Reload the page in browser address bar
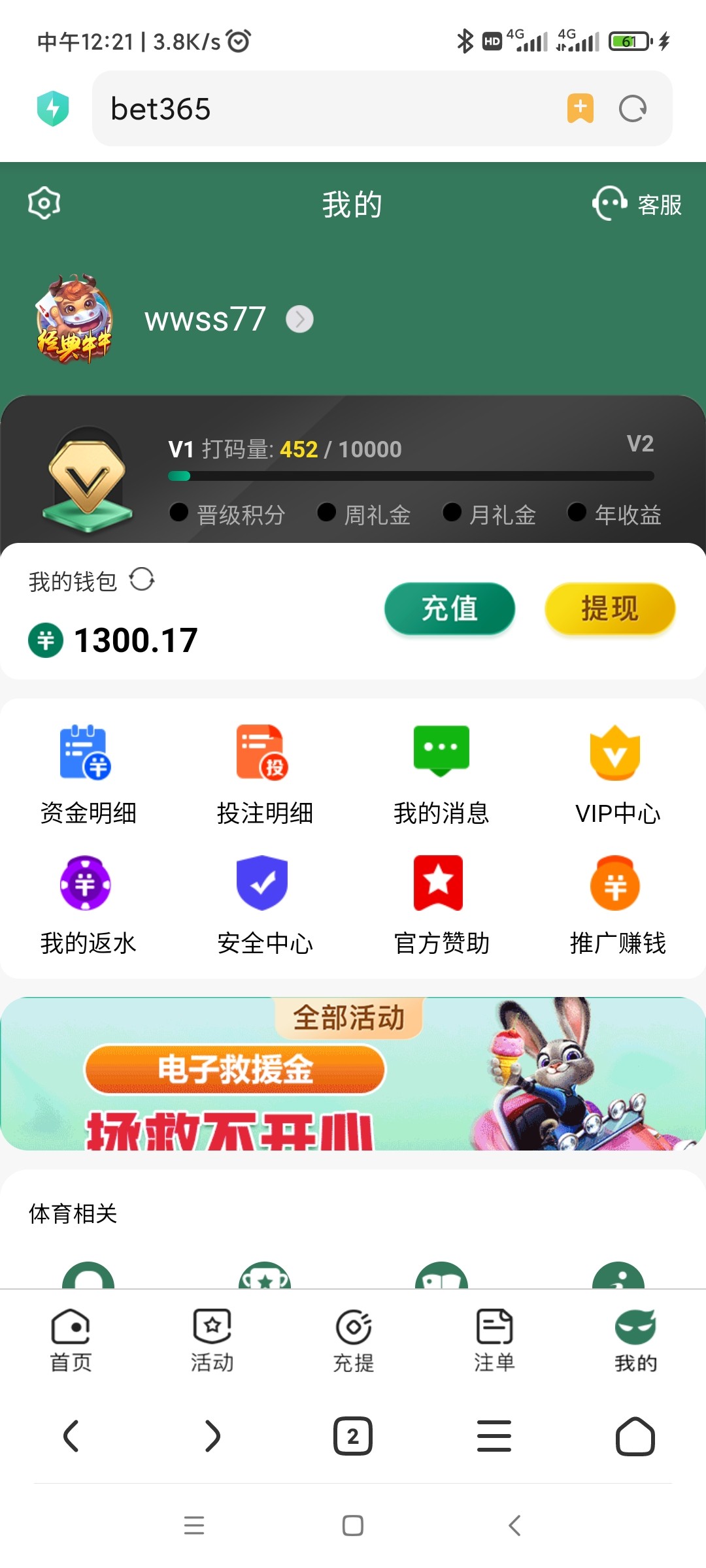706x1568 pixels. [x=632, y=109]
